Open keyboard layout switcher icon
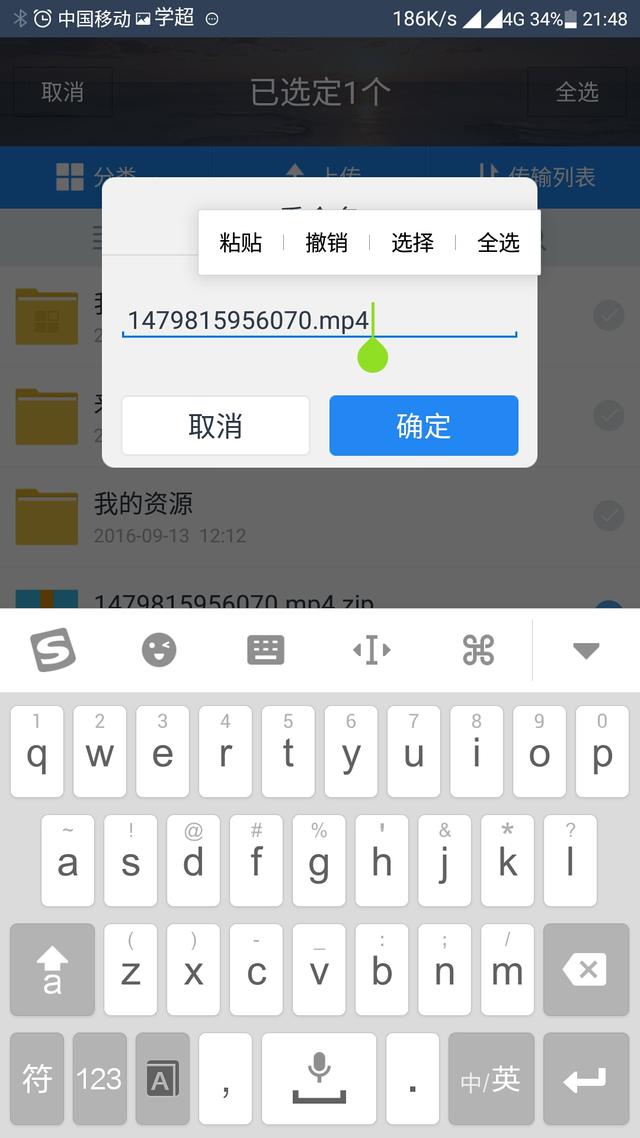640x1138 pixels. [265, 651]
